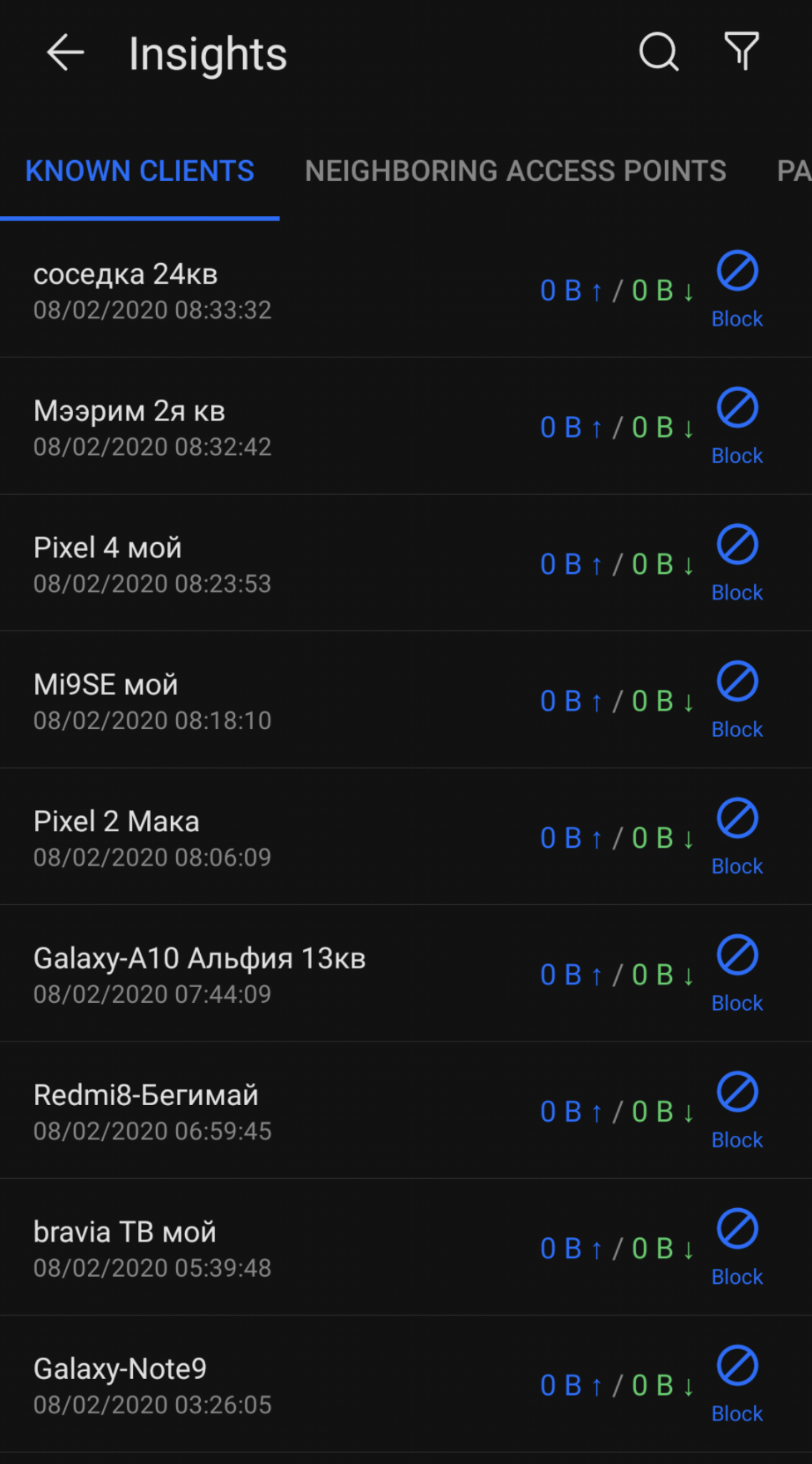The height and width of the screenshot is (1464, 812).
Task: Open the Galaxy-Note9 client entry
Action: [406, 1385]
